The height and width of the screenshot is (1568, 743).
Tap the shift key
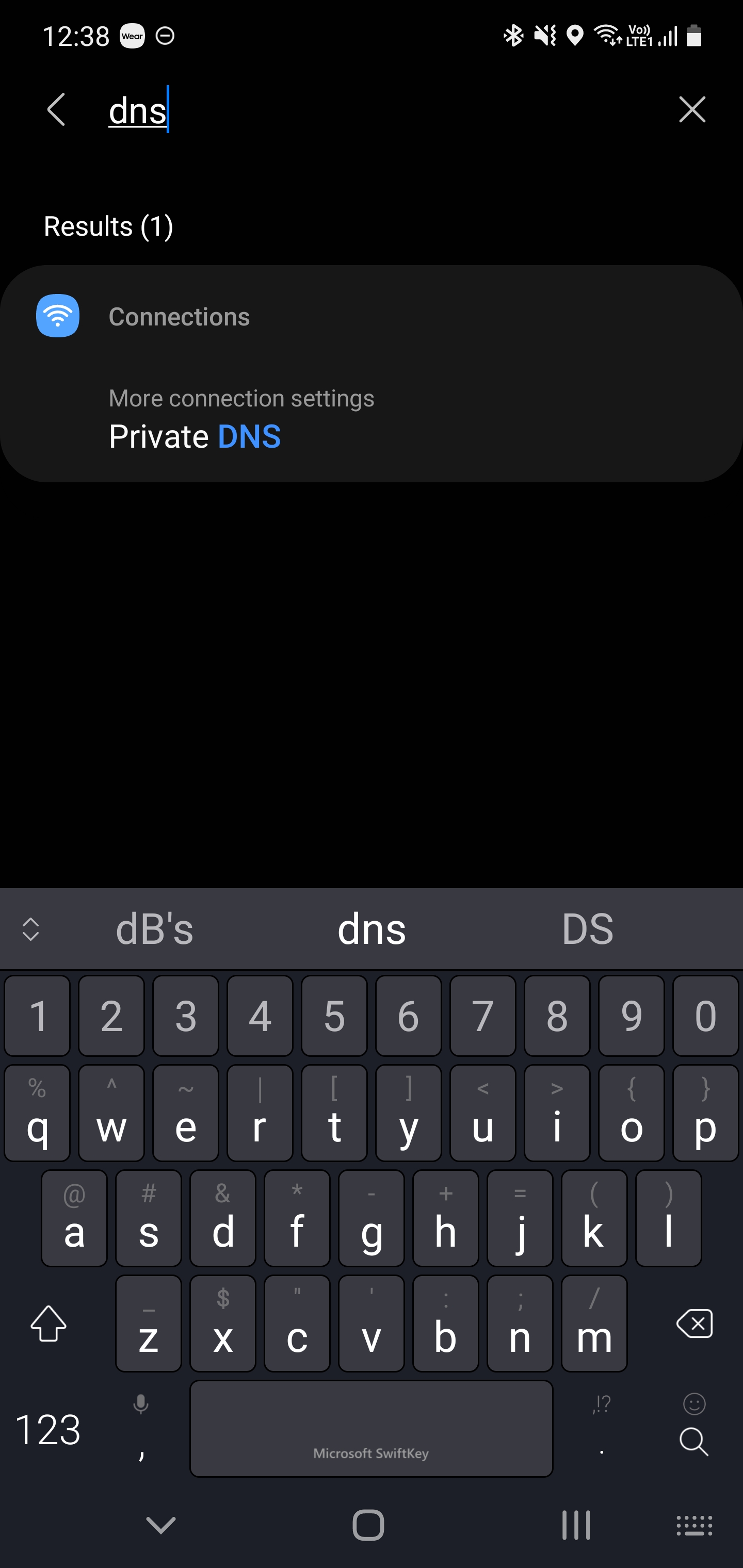[x=48, y=1322]
